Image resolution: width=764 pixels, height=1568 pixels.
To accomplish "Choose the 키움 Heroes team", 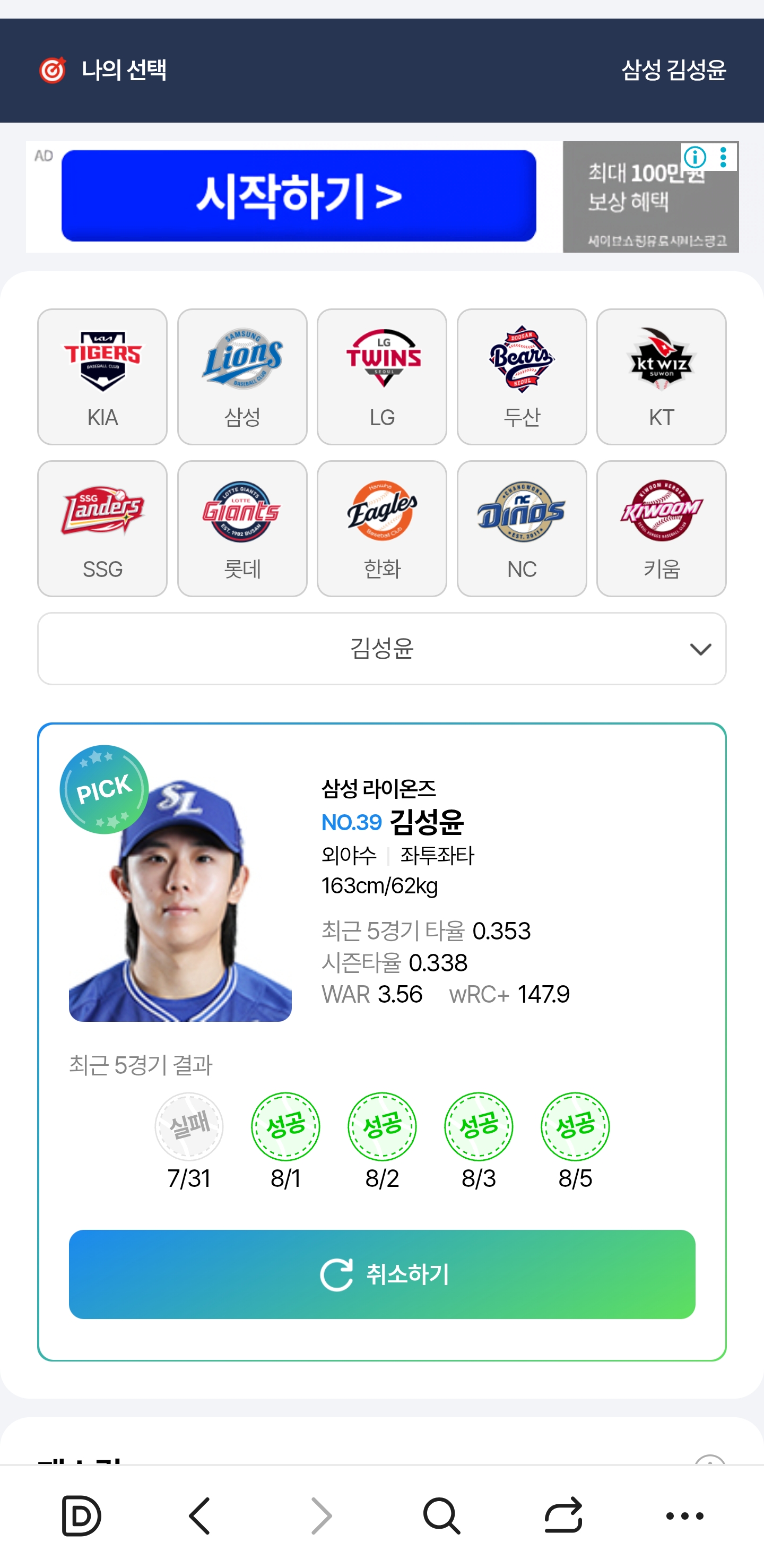I will (x=661, y=528).
